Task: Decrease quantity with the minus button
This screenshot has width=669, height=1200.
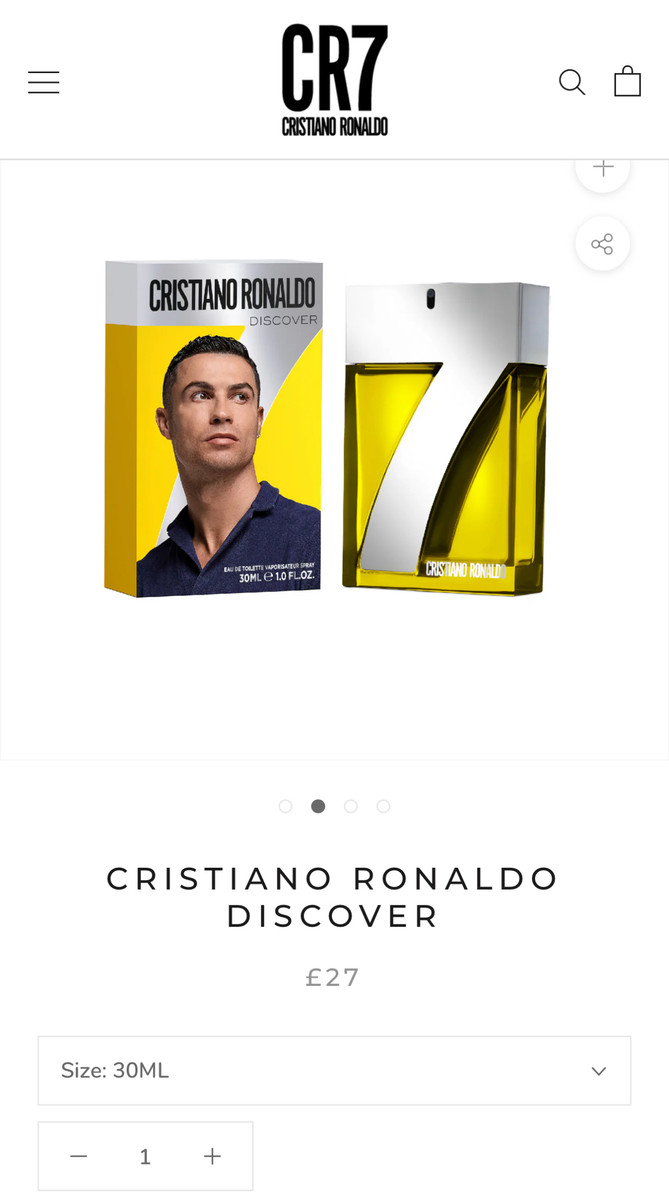Action: tap(79, 1156)
